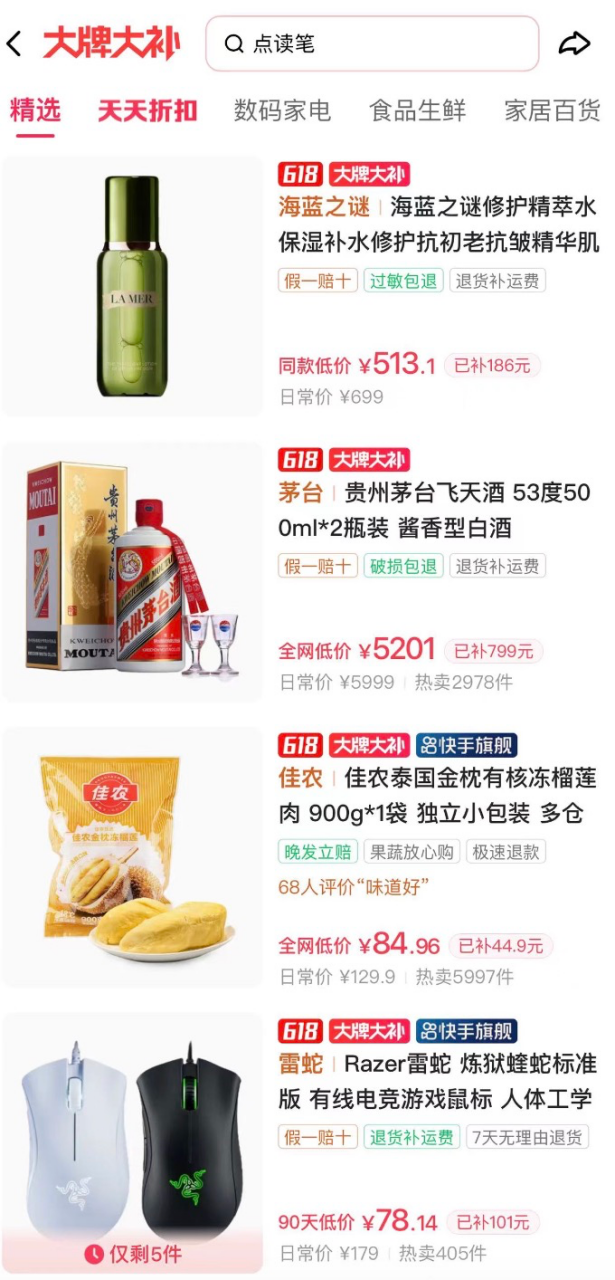
Task: Share this page via the arrow icon
Action: point(574,44)
